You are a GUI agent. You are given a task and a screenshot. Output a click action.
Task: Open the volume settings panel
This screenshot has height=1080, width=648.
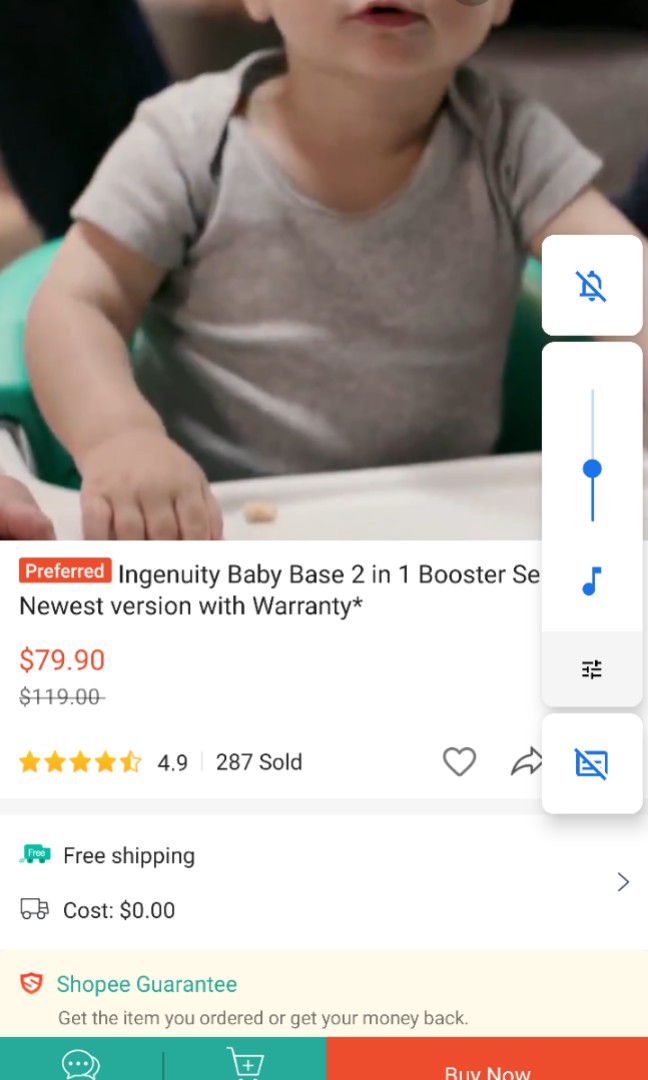592,669
